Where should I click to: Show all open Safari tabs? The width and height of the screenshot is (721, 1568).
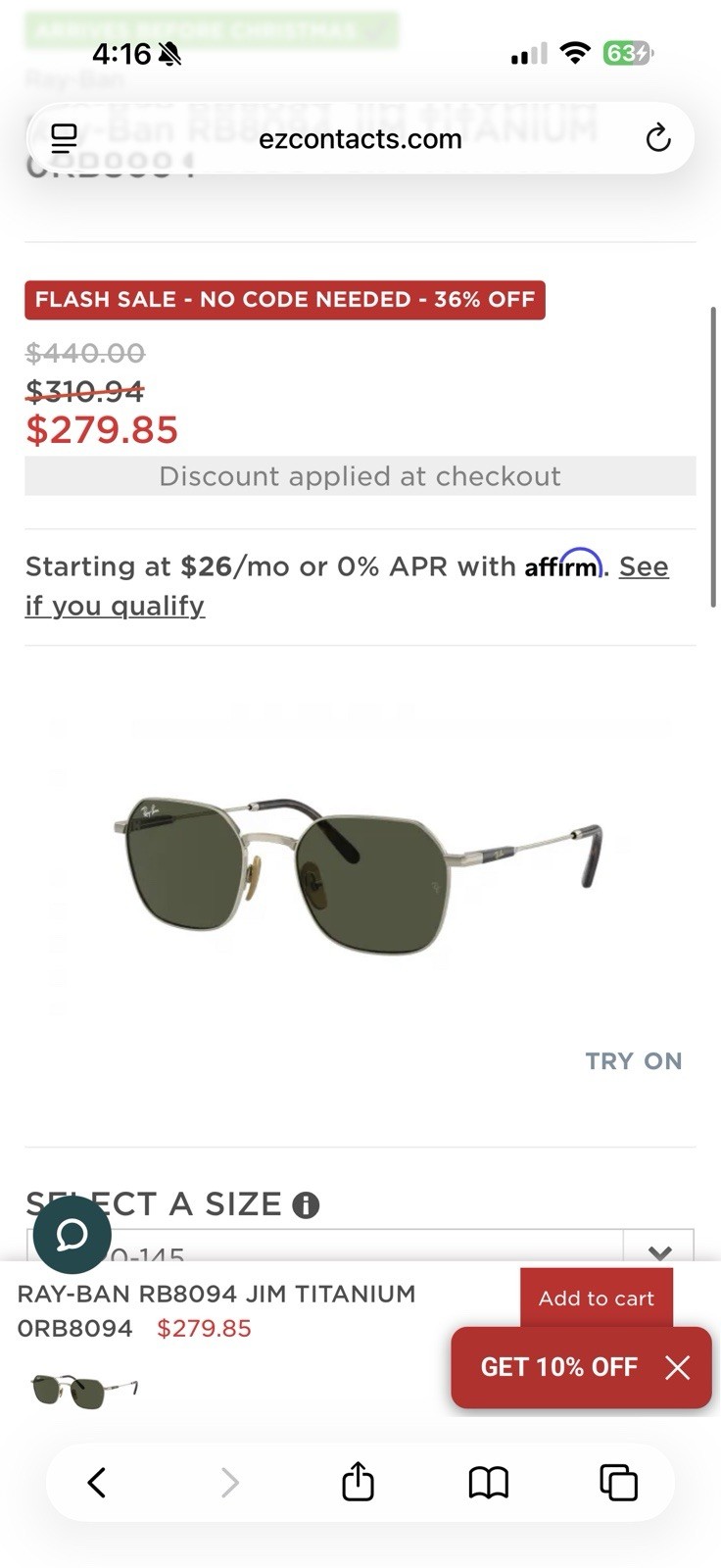click(618, 1482)
